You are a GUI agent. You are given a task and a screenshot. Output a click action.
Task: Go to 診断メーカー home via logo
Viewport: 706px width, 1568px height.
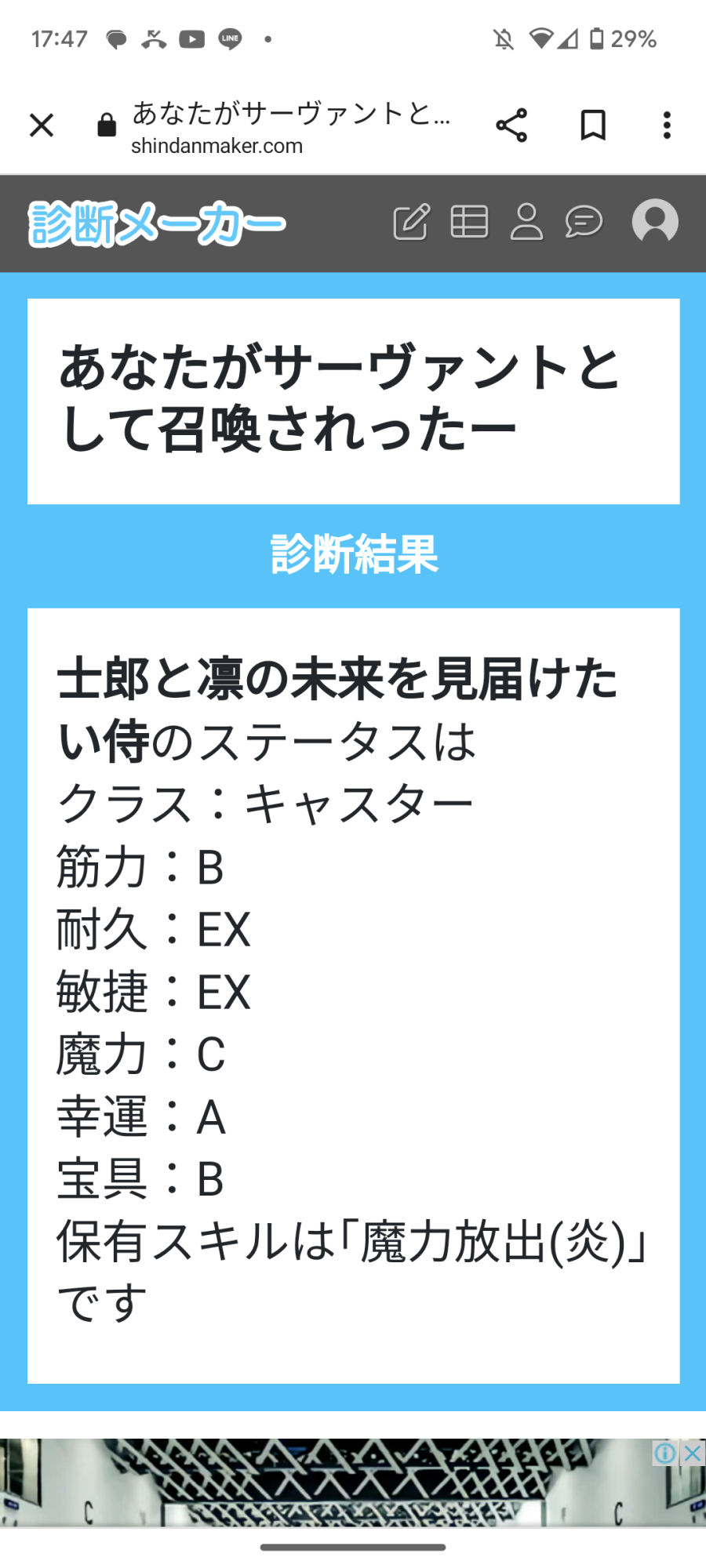click(157, 223)
